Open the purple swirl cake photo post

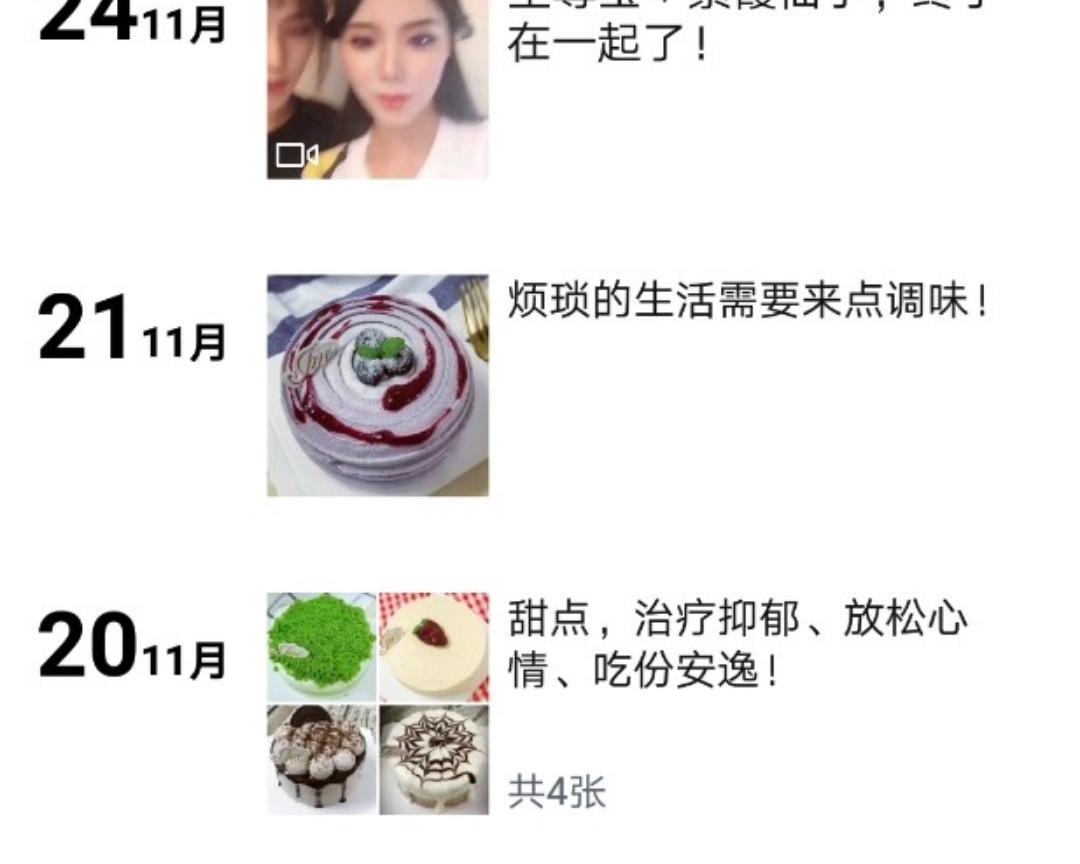pyautogui.click(x=377, y=385)
